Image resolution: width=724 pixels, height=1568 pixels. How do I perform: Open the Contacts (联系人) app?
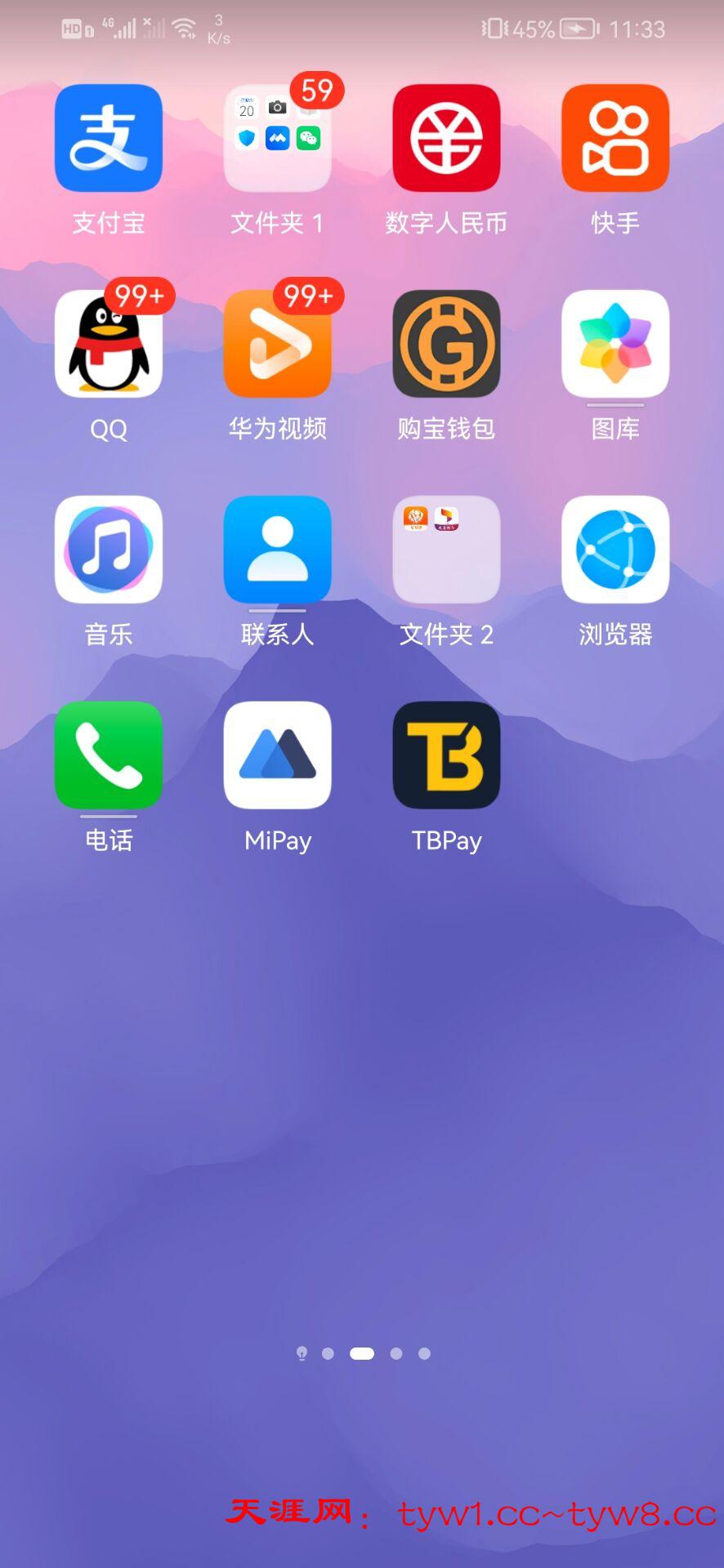tap(278, 550)
